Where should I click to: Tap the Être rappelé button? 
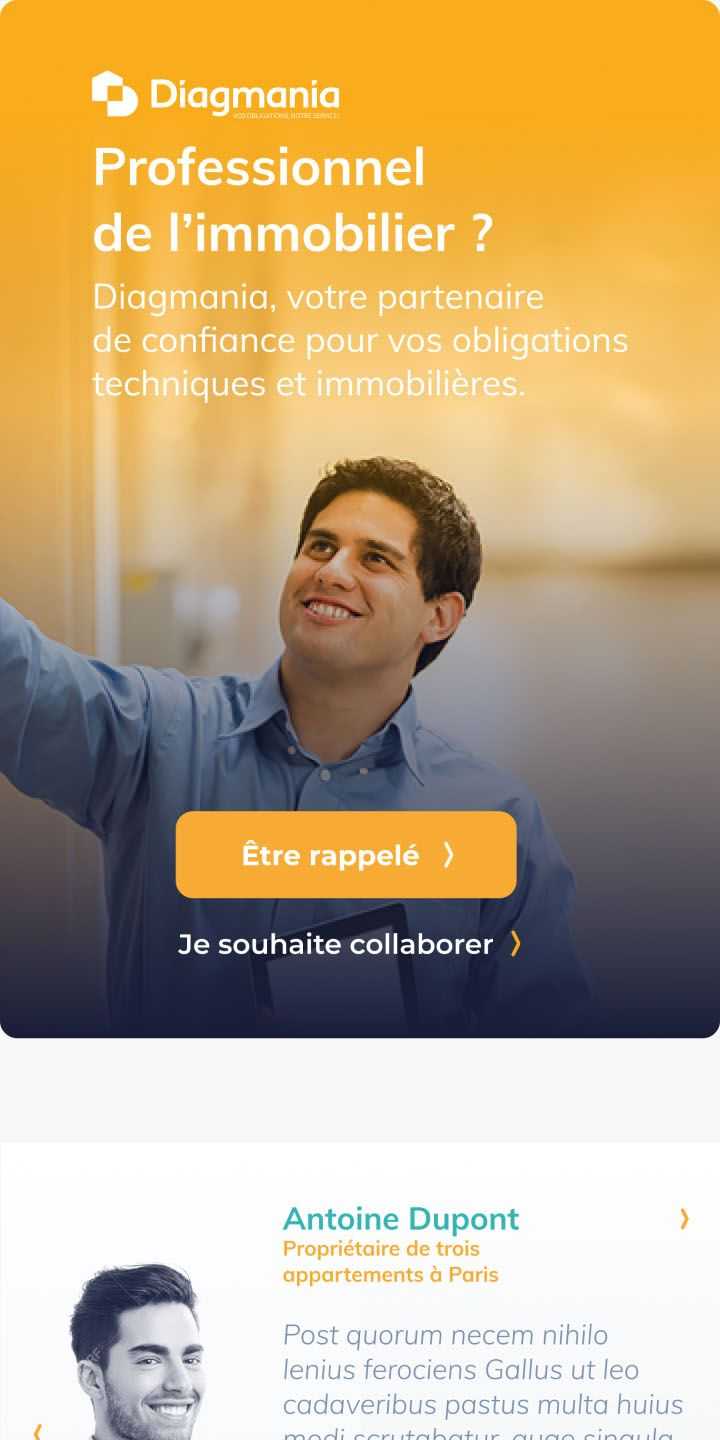pos(346,855)
